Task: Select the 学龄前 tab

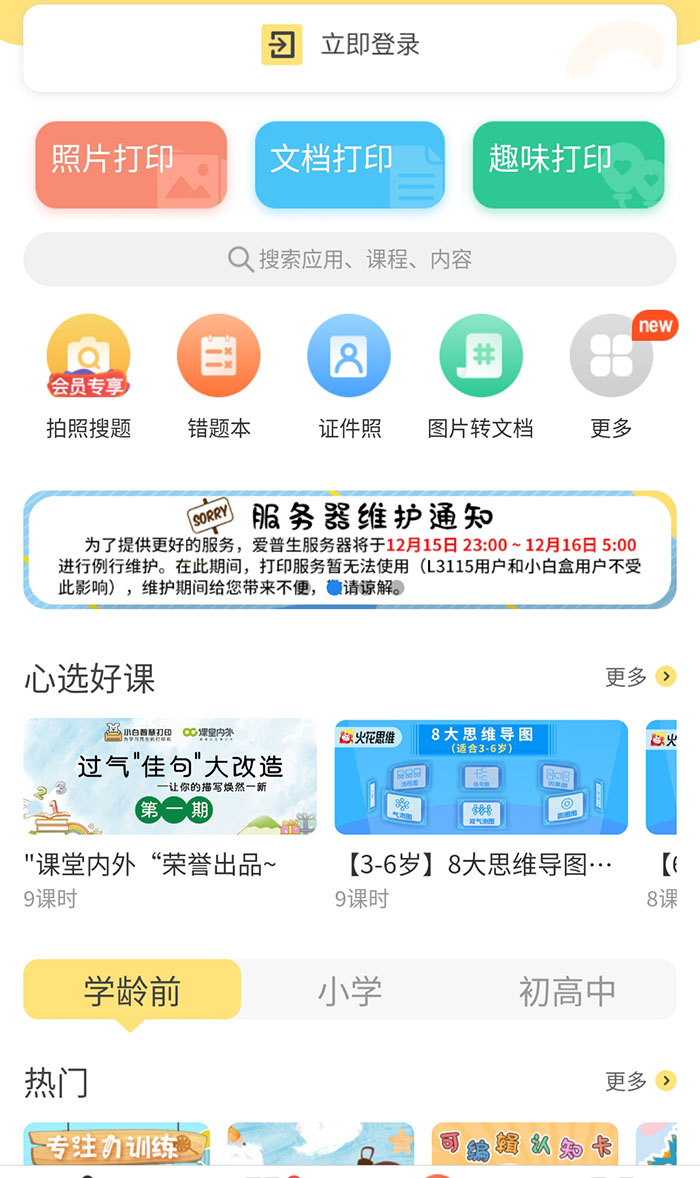Action: 132,991
